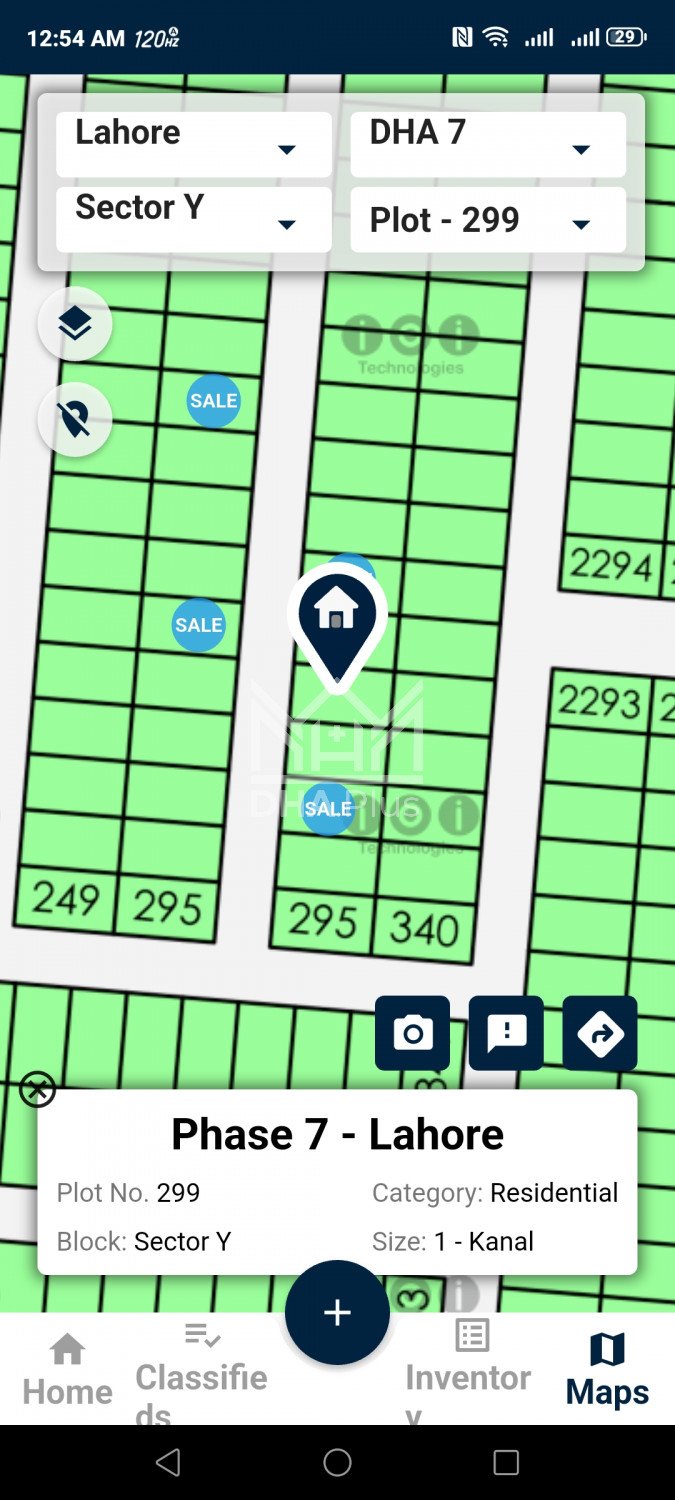Switch to the Classifieds tab
The image size is (675, 1500).
coord(202,1372)
